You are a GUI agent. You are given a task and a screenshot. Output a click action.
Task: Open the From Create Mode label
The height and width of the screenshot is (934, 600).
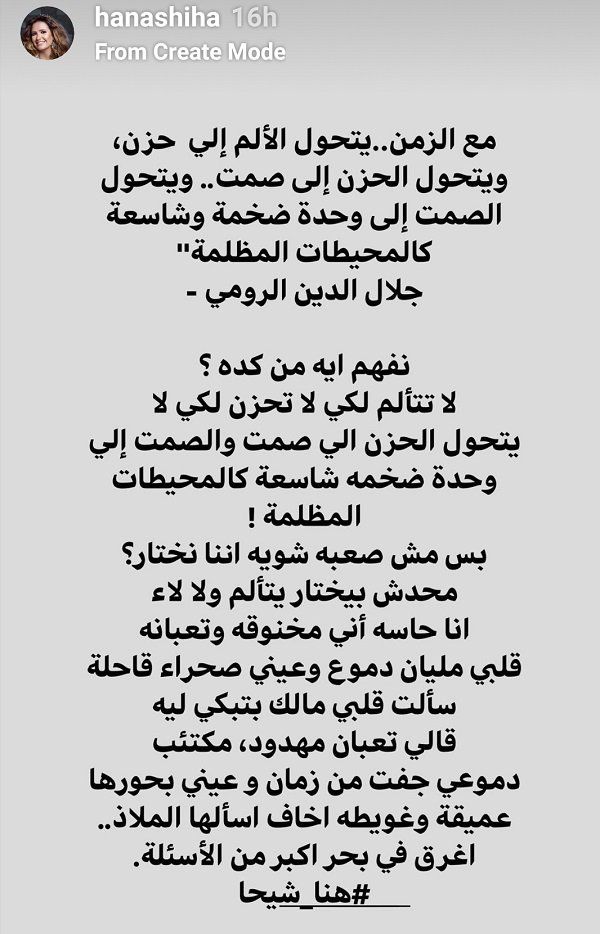(x=190, y=52)
